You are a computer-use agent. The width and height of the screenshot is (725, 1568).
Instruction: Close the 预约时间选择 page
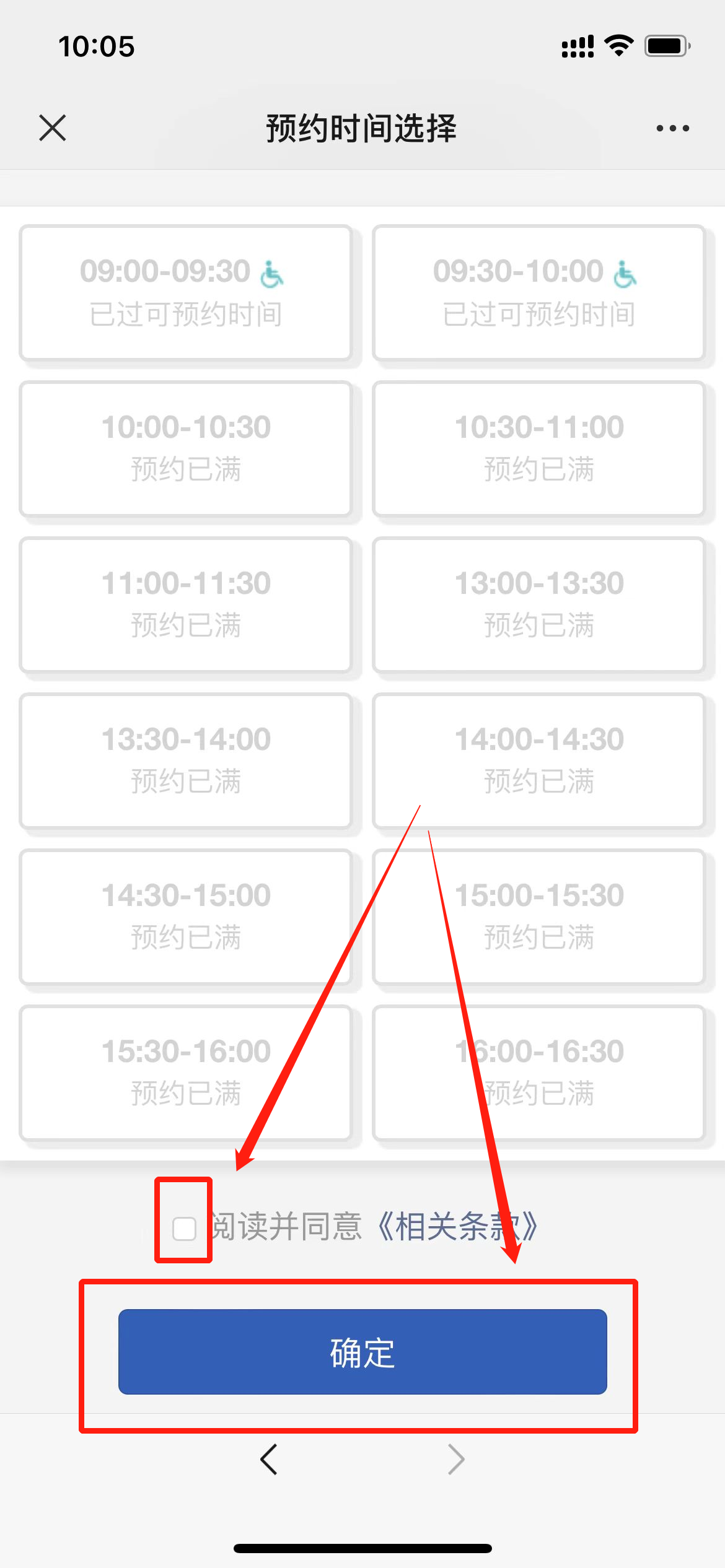(x=53, y=128)
